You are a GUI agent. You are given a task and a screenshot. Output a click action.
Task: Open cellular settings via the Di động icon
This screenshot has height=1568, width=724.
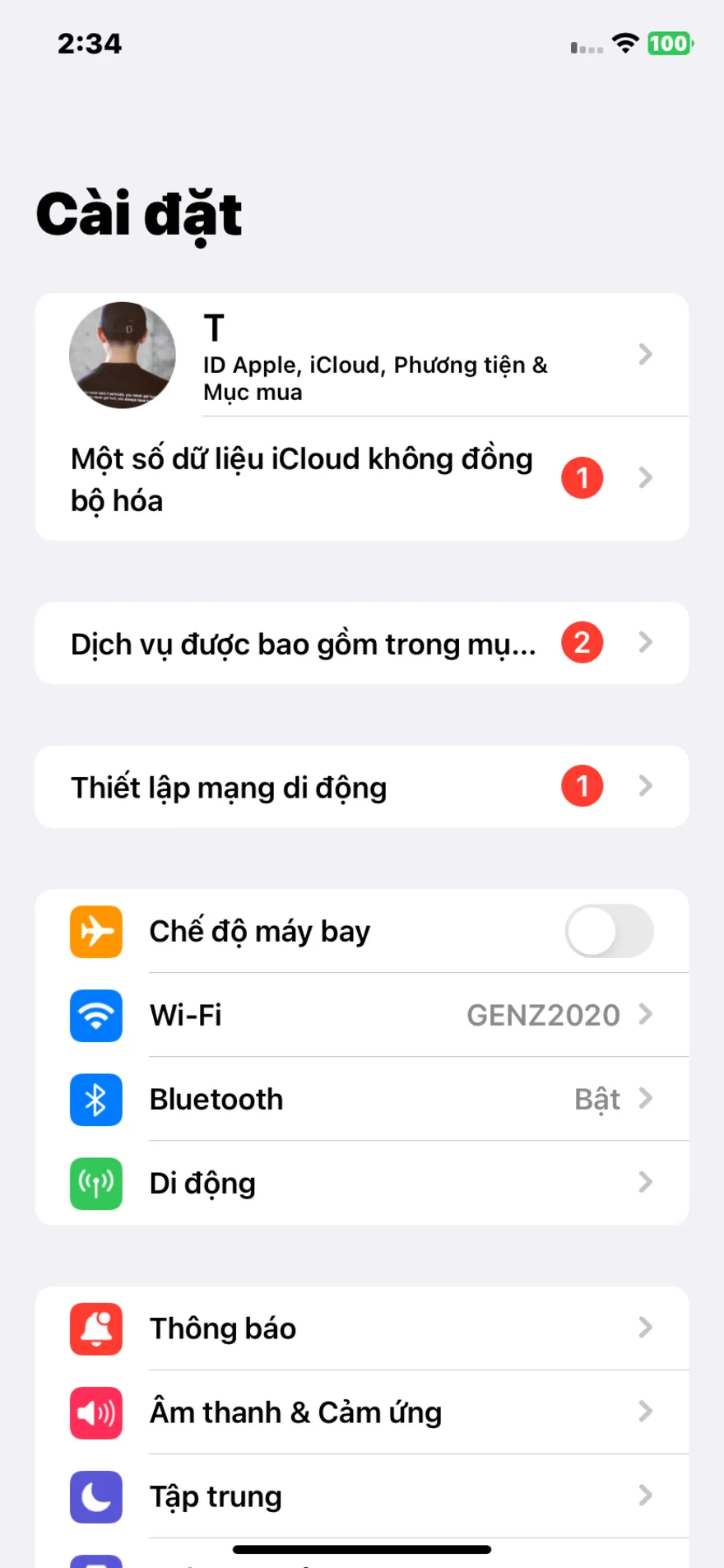tap(95, 1184)
